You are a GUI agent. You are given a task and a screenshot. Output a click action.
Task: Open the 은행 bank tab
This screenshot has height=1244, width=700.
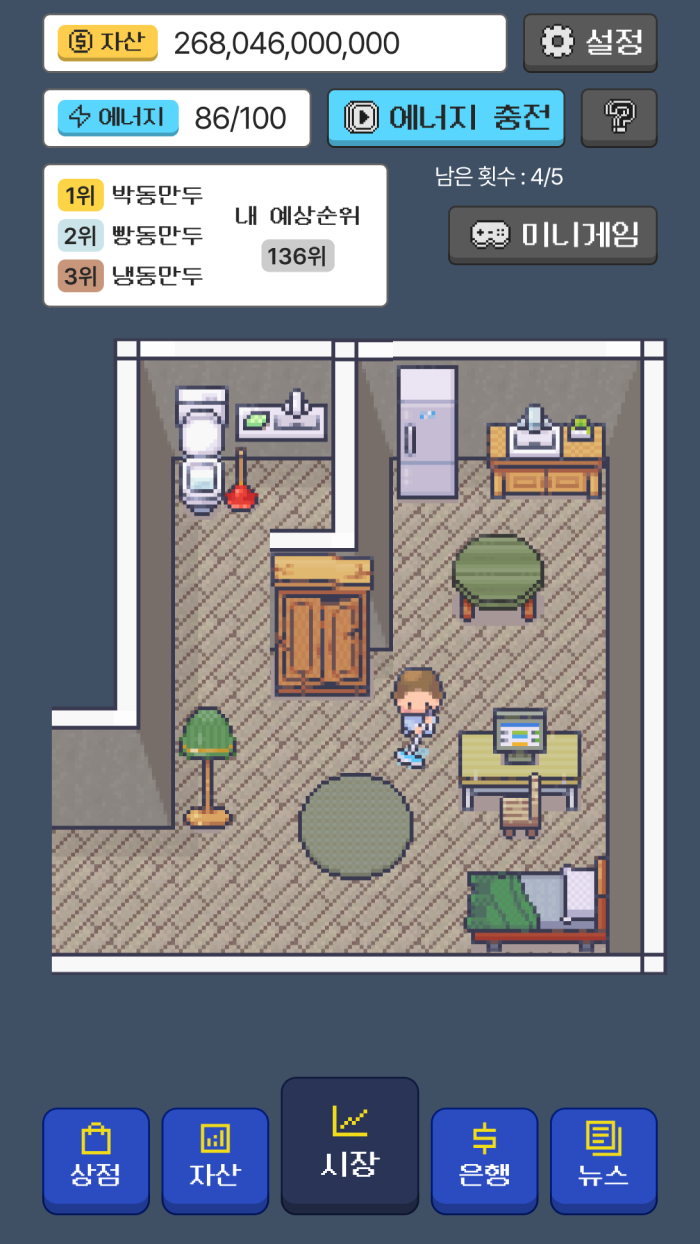[484, 1160]
